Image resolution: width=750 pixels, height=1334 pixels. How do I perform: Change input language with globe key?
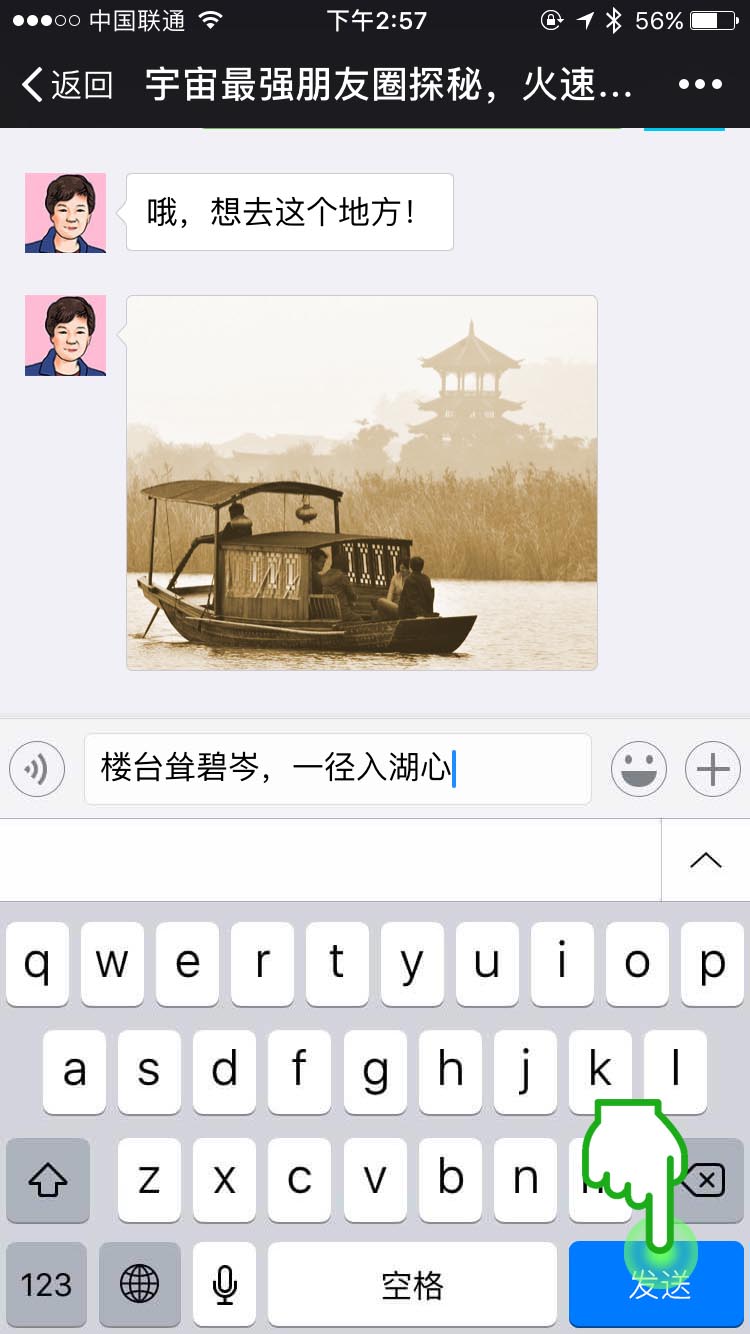[139, 1284]
